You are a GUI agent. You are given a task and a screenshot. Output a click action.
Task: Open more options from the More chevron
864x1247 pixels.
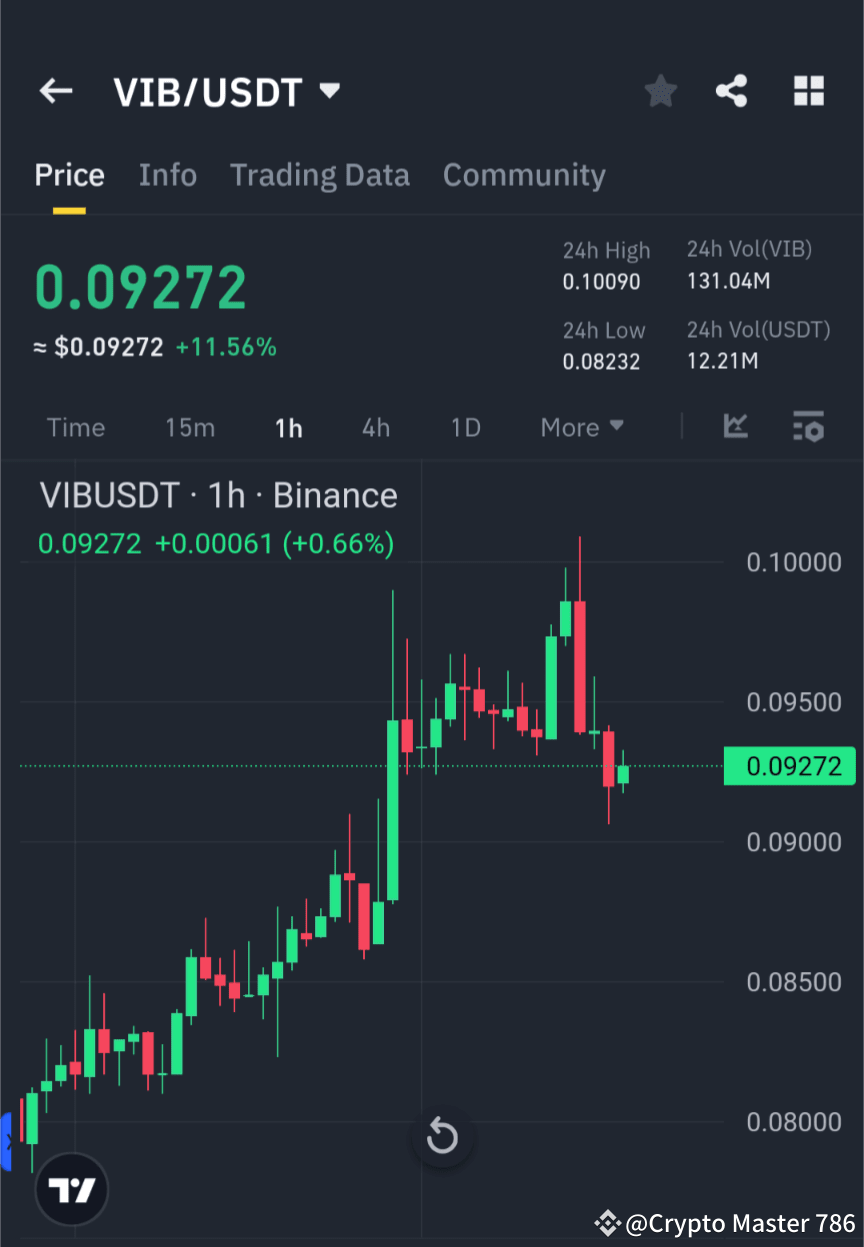pyautogui.click(x=618, y=427)
